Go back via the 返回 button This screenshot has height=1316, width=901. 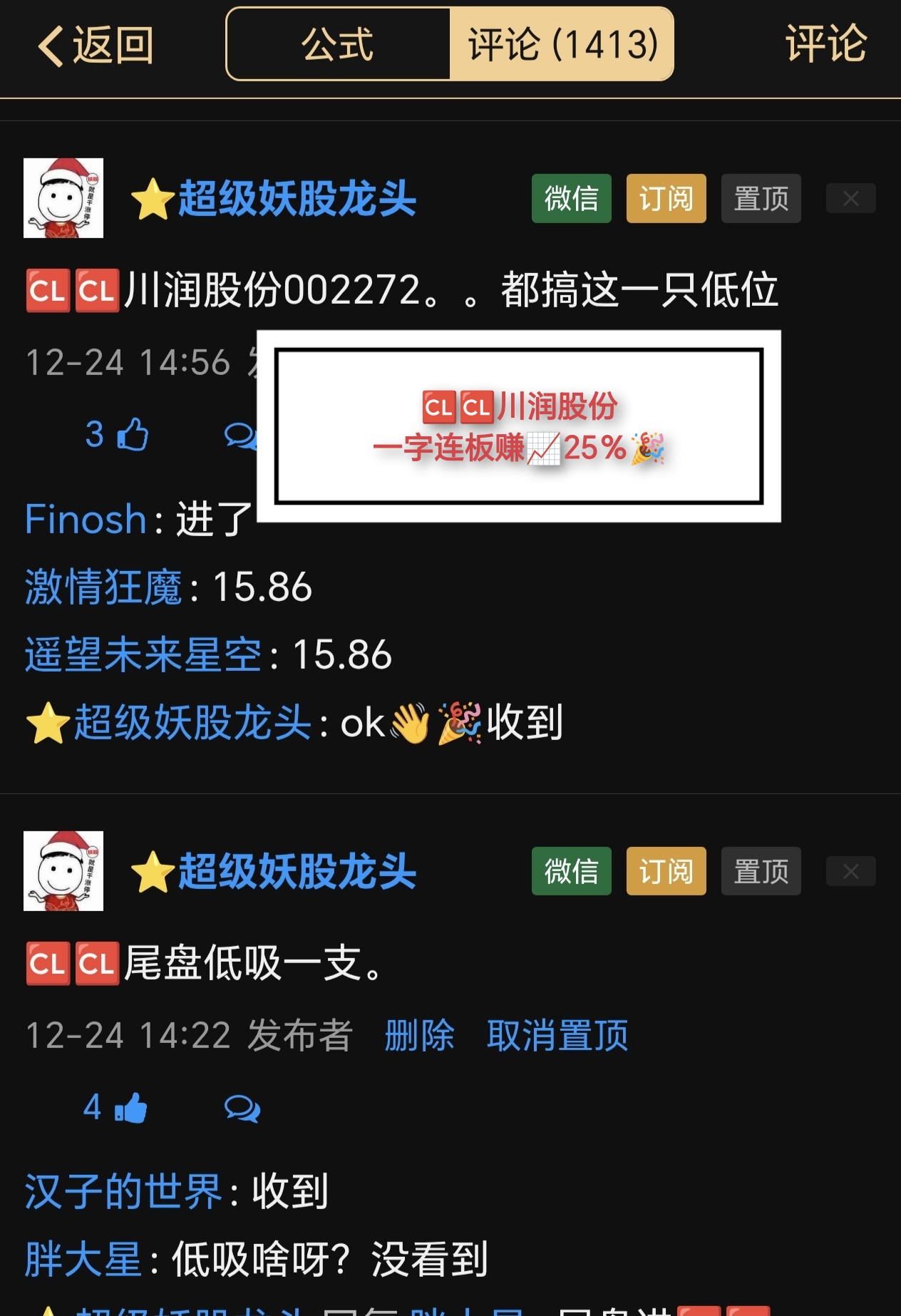tap(96, 46)
